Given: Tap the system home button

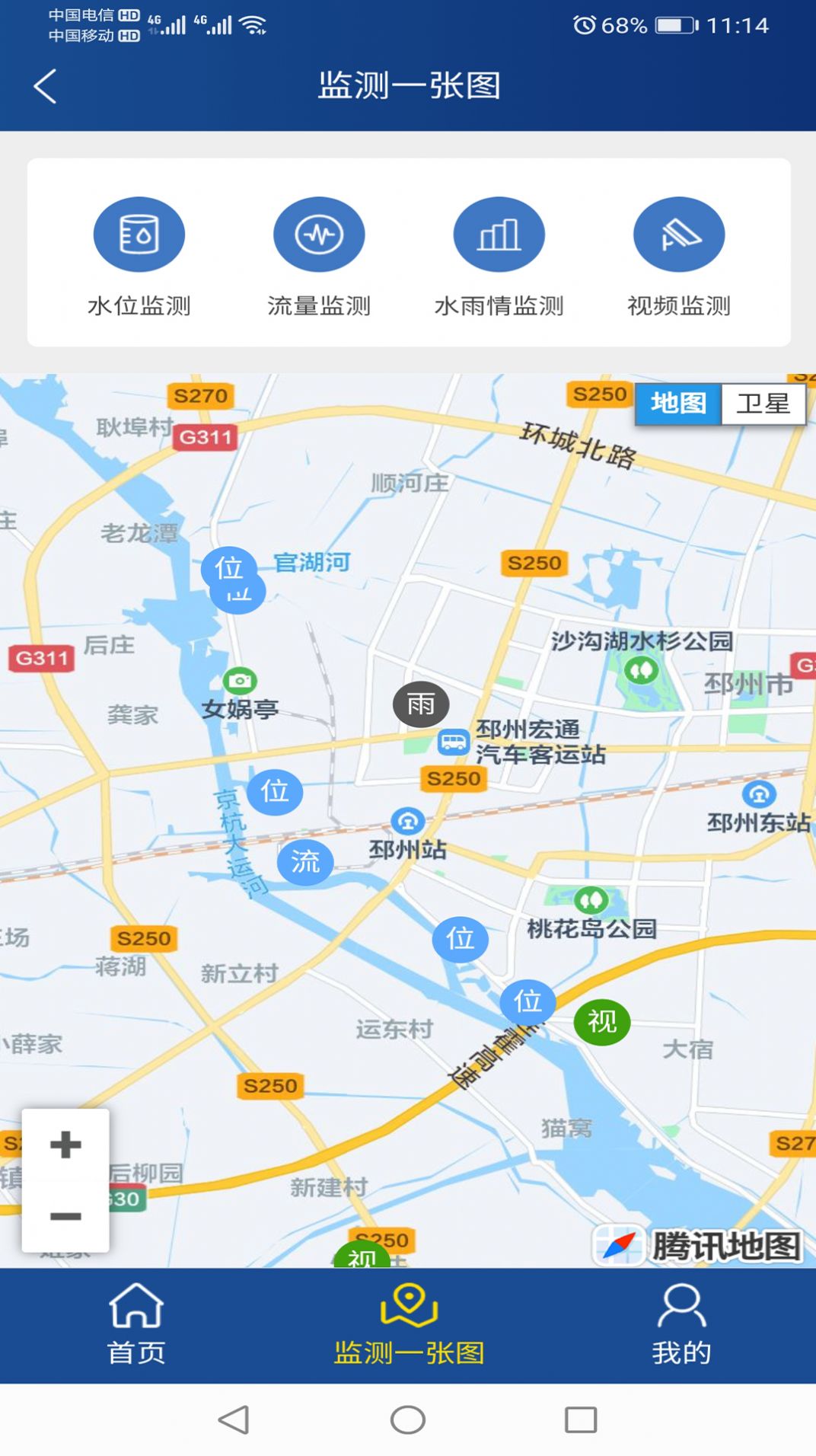Looking at the screenshot, I should 408,1420.
